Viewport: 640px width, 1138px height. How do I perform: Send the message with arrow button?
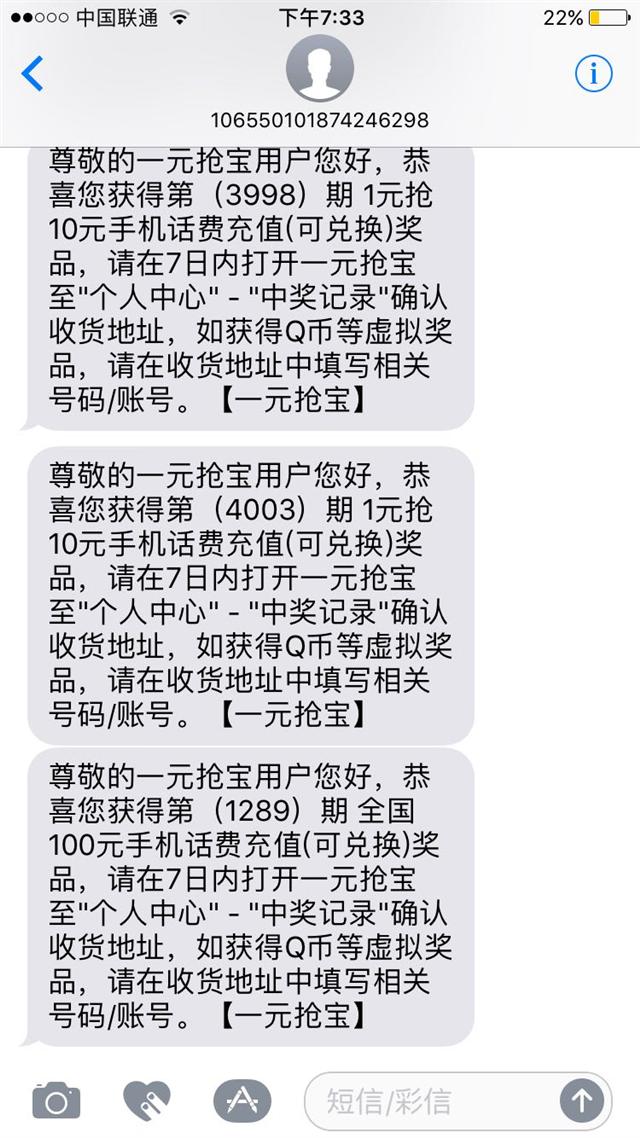(x=582, y=1101)
